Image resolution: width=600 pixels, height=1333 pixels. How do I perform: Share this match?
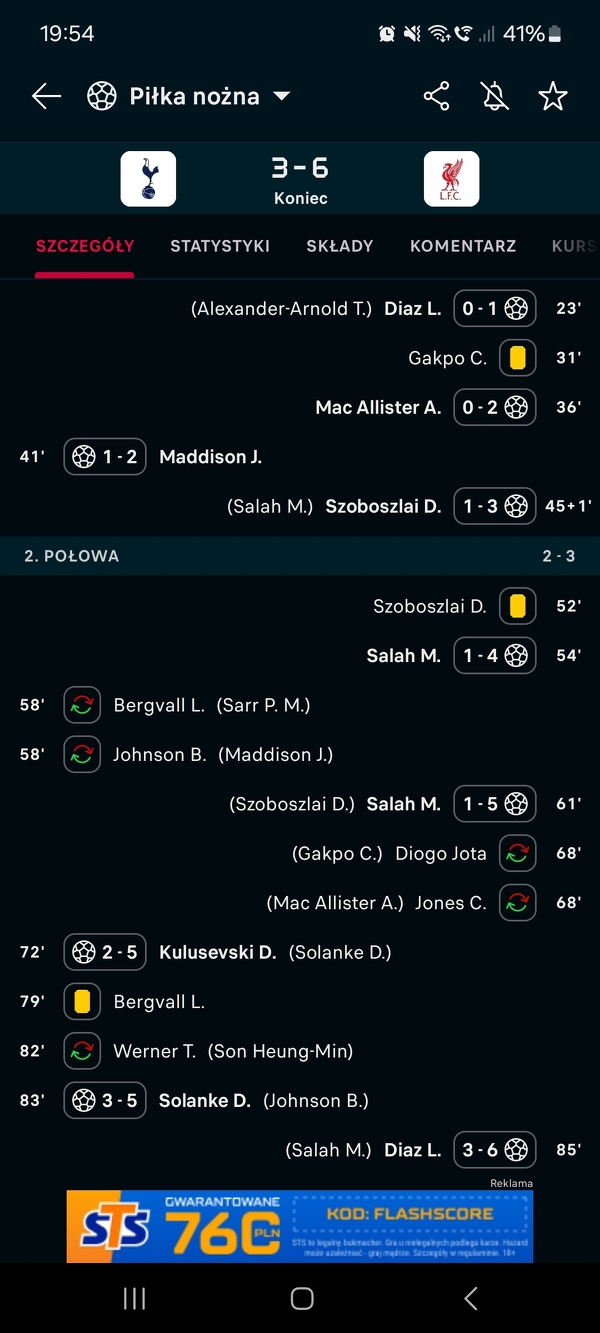pyautogui.click(x=436, y=96)
